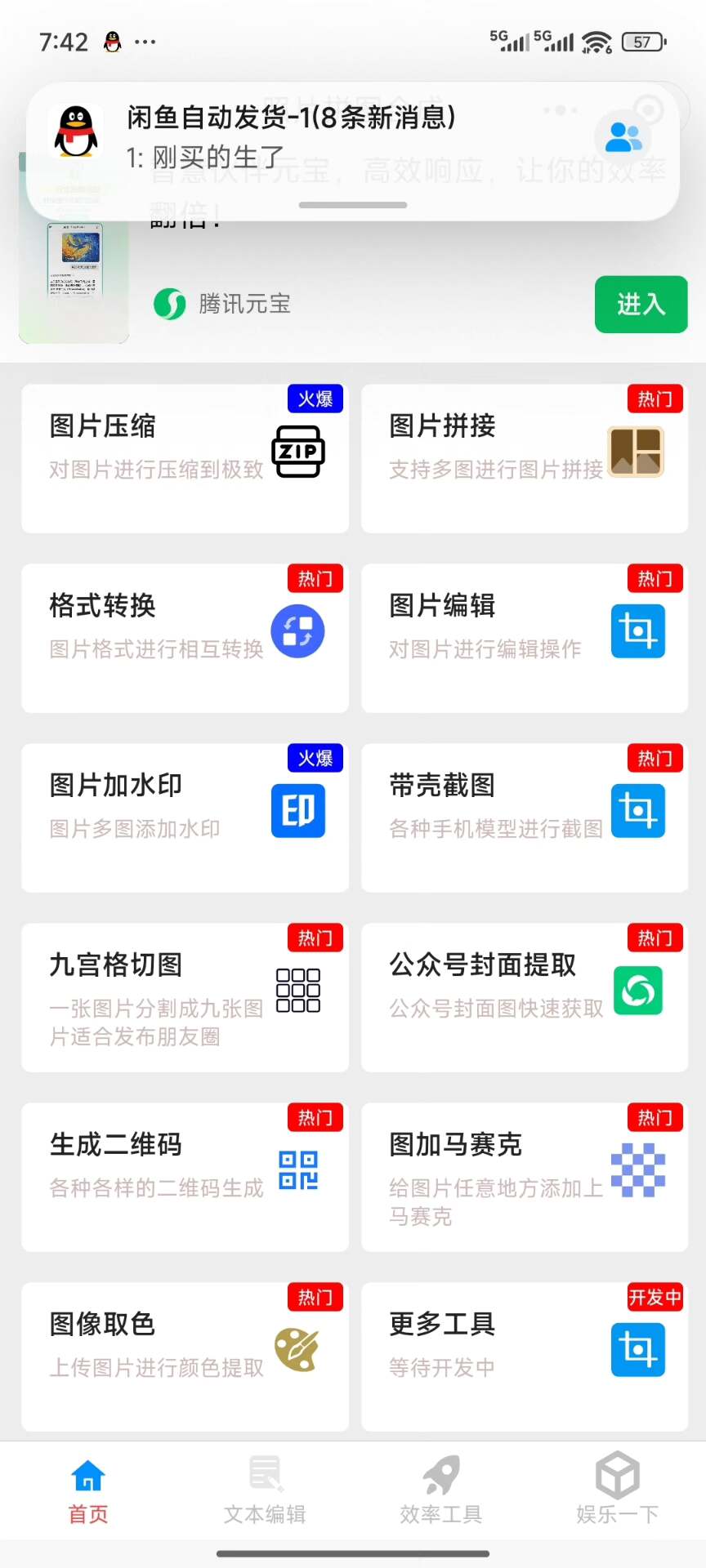Select the 格式转换 tool card

click(185, 638)
